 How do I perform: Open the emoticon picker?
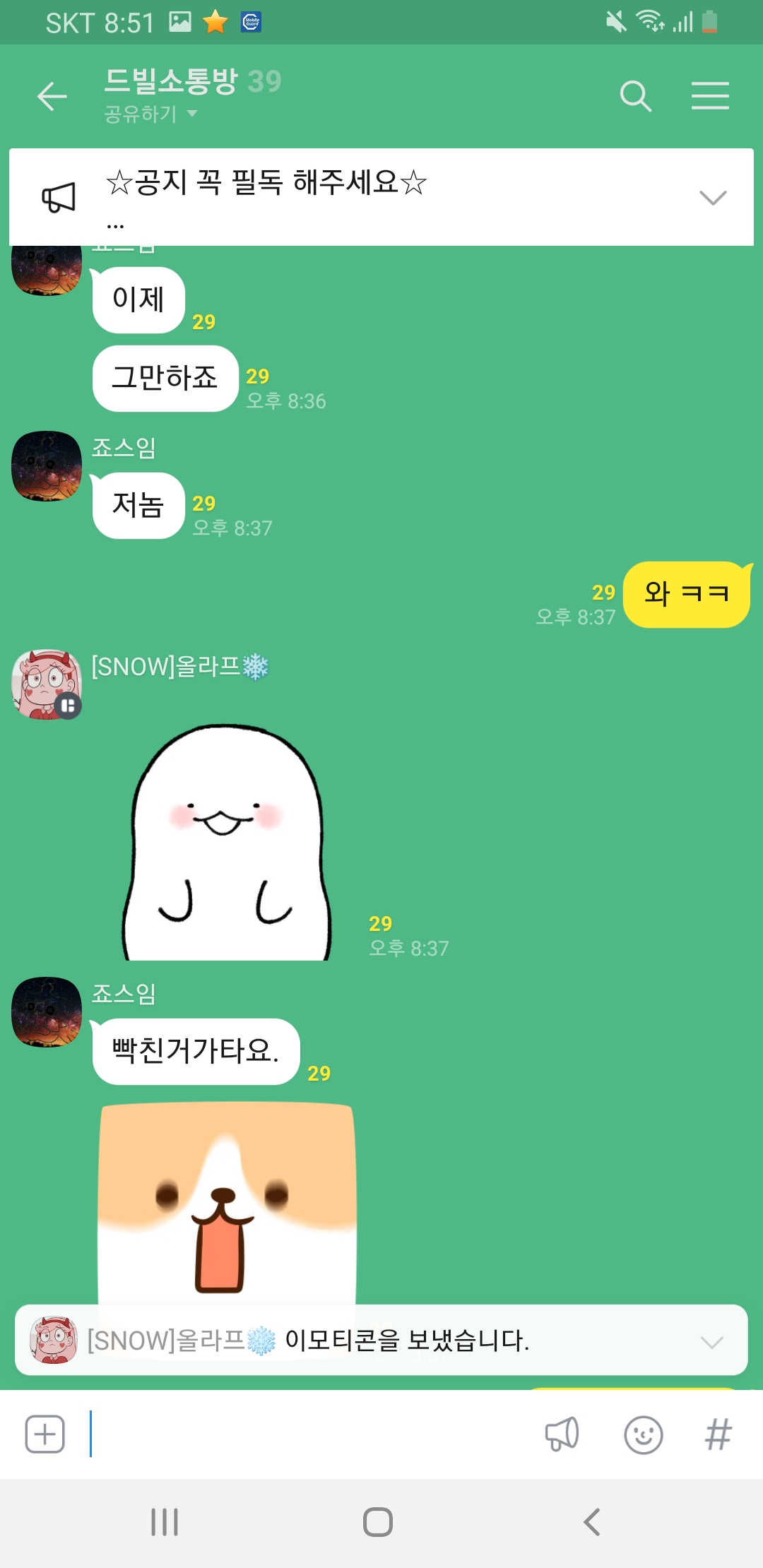click(643, 1434)
